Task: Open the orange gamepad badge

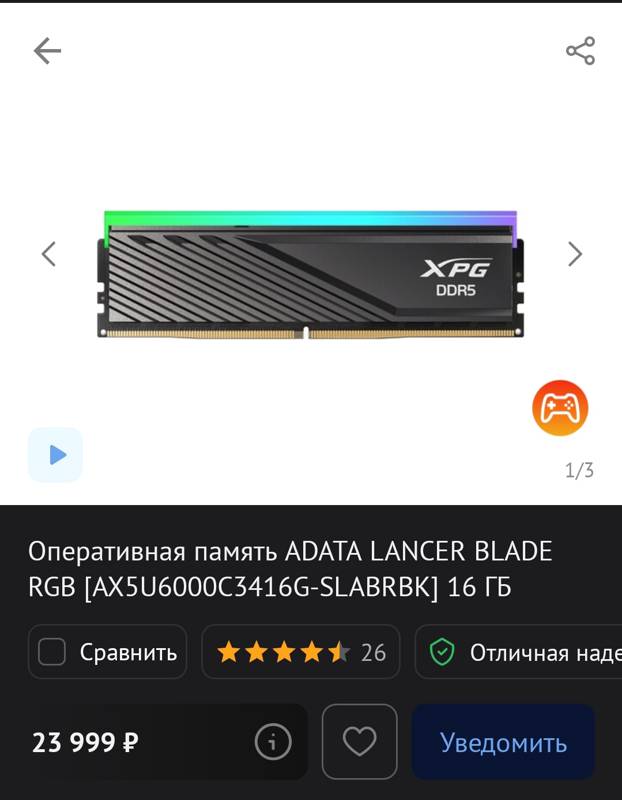Action: point(559,407)
